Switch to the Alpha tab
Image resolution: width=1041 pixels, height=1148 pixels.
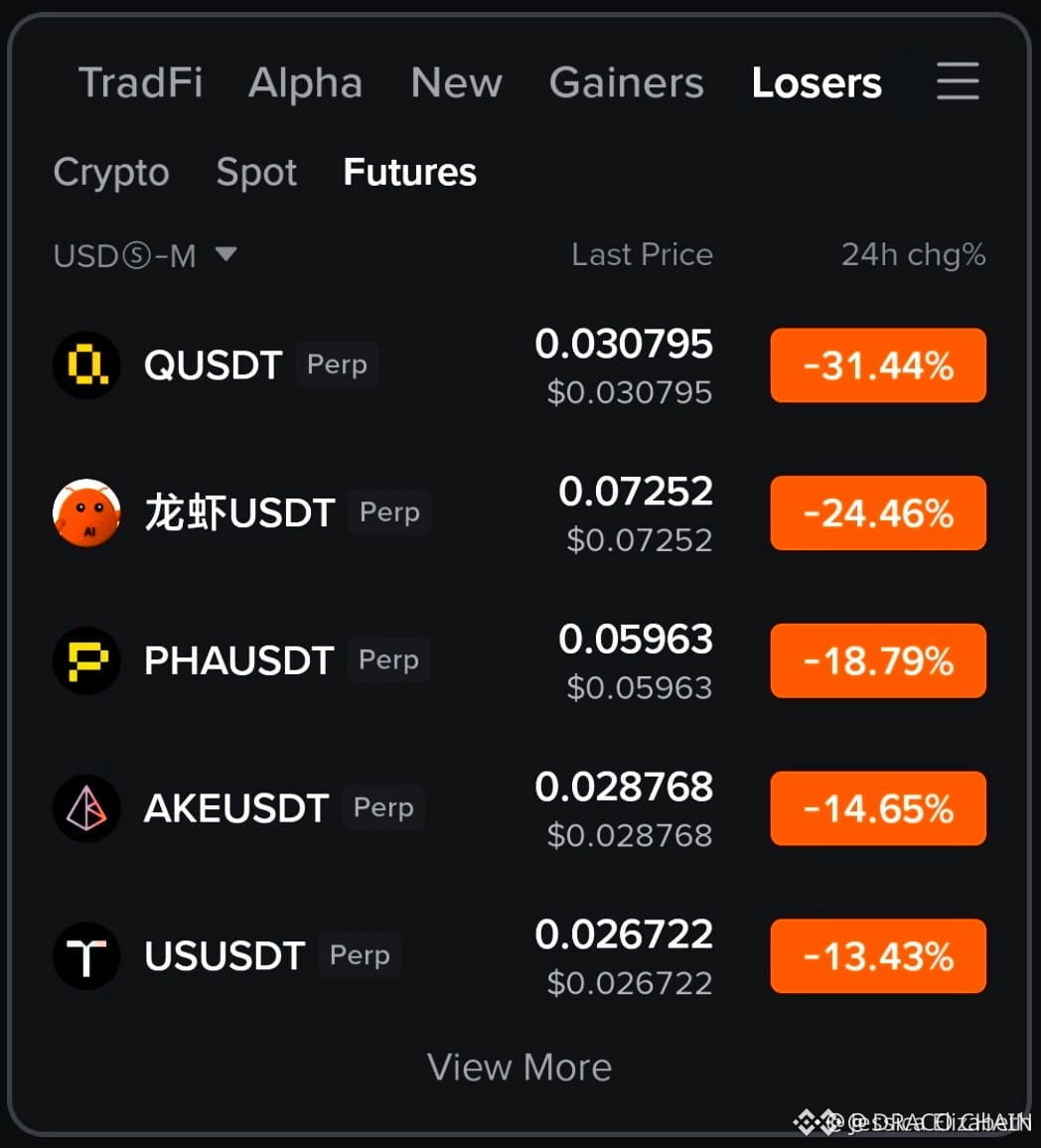tap(305, 82)
